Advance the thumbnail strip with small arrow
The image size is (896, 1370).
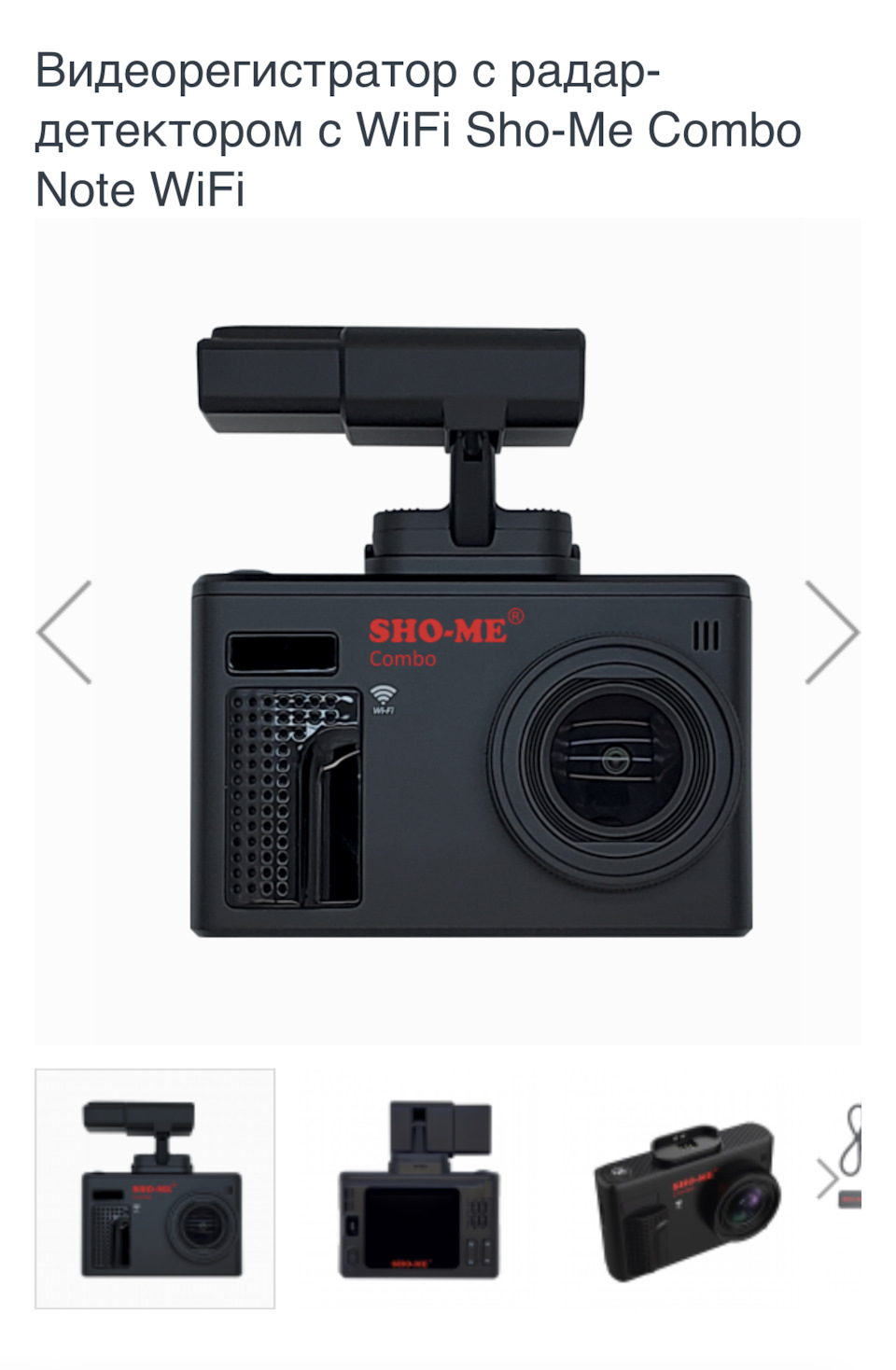[827, 1179]
